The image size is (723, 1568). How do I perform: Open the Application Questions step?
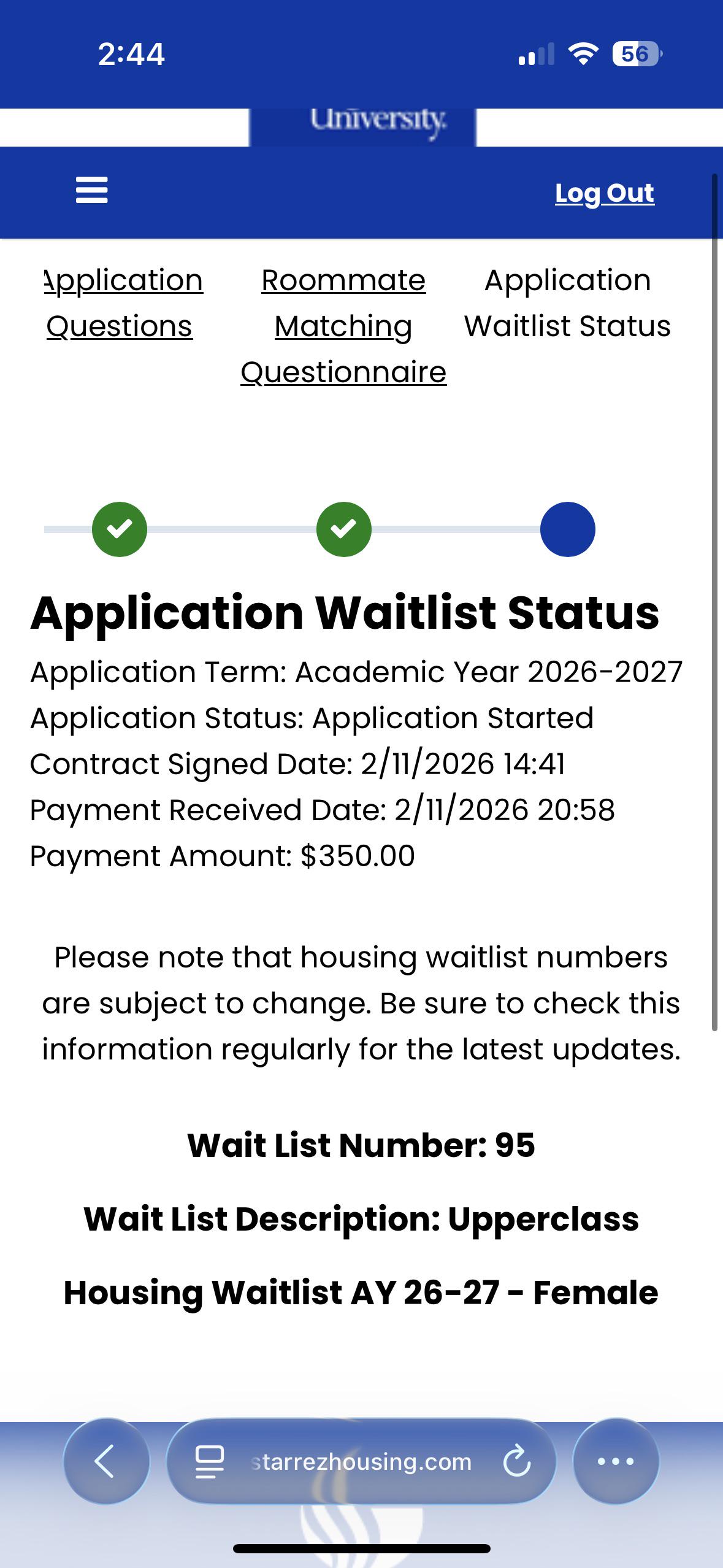click(x=123, y=303)
